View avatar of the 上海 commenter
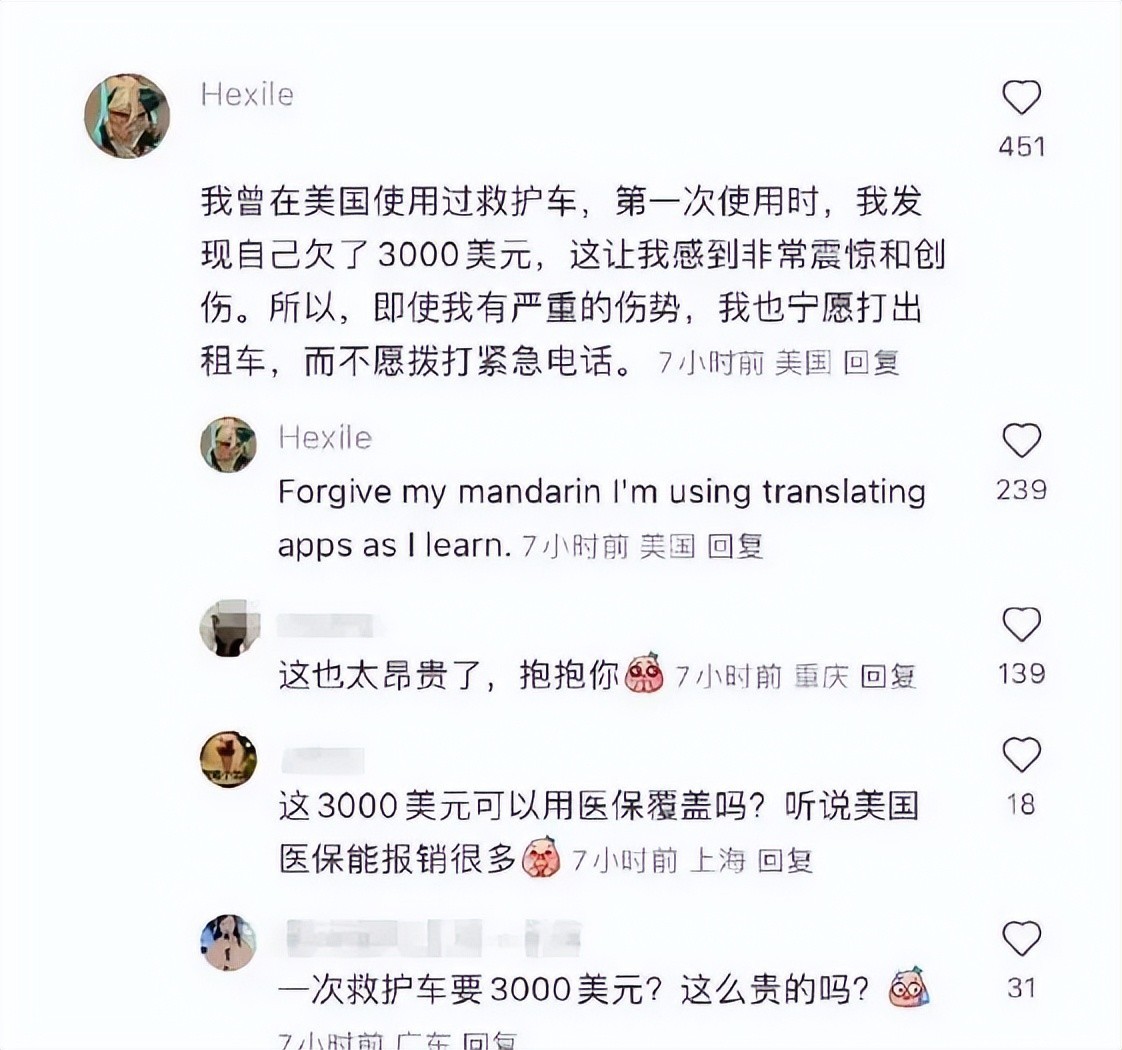 coord(229,759)
